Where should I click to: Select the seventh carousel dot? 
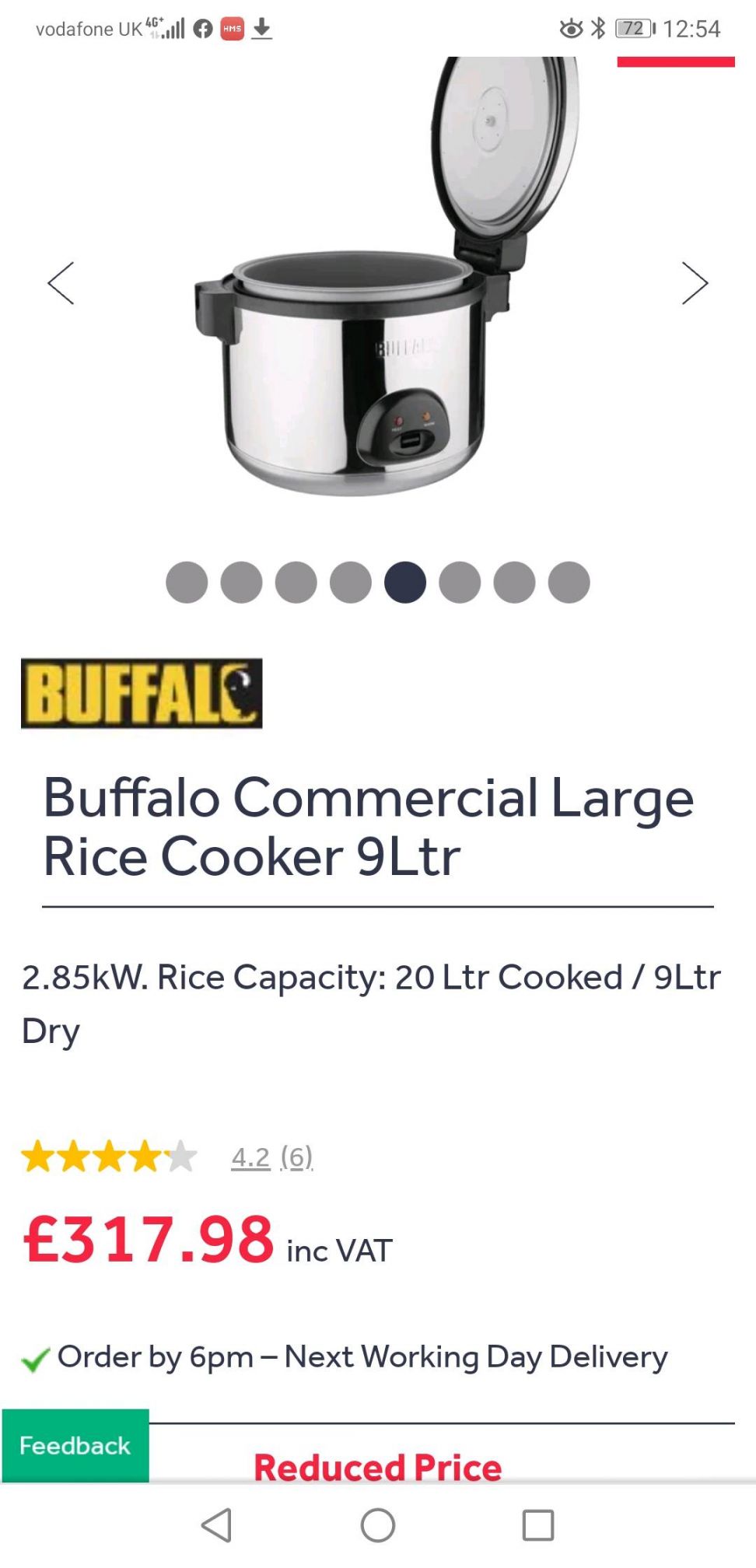click(x=514, y=583)
